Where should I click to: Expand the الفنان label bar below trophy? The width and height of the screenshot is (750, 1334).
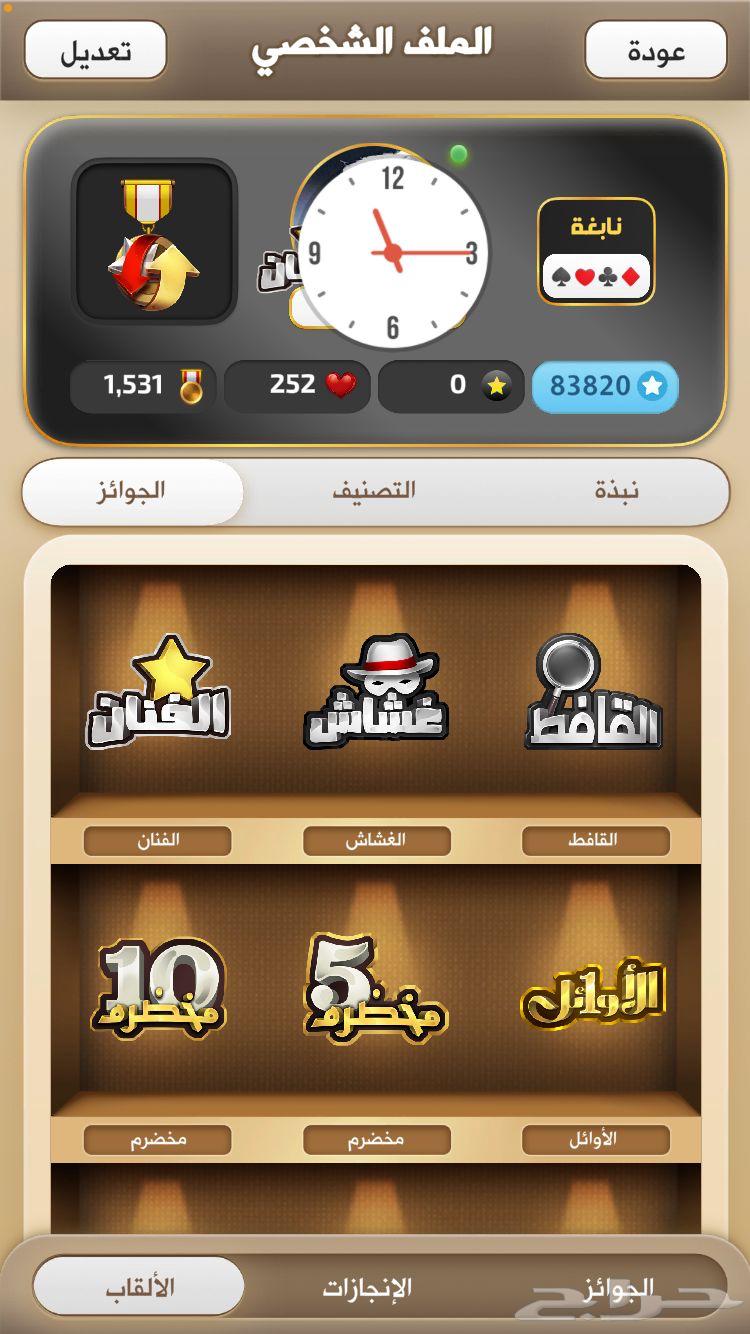point(155,841)
